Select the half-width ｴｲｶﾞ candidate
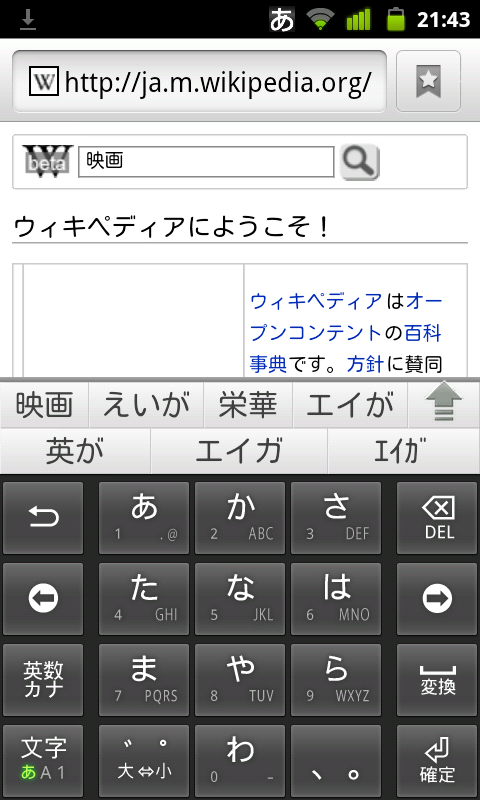The width and height of the screenshot is (480, 800). pyautogui.click(x=404, y=452)
